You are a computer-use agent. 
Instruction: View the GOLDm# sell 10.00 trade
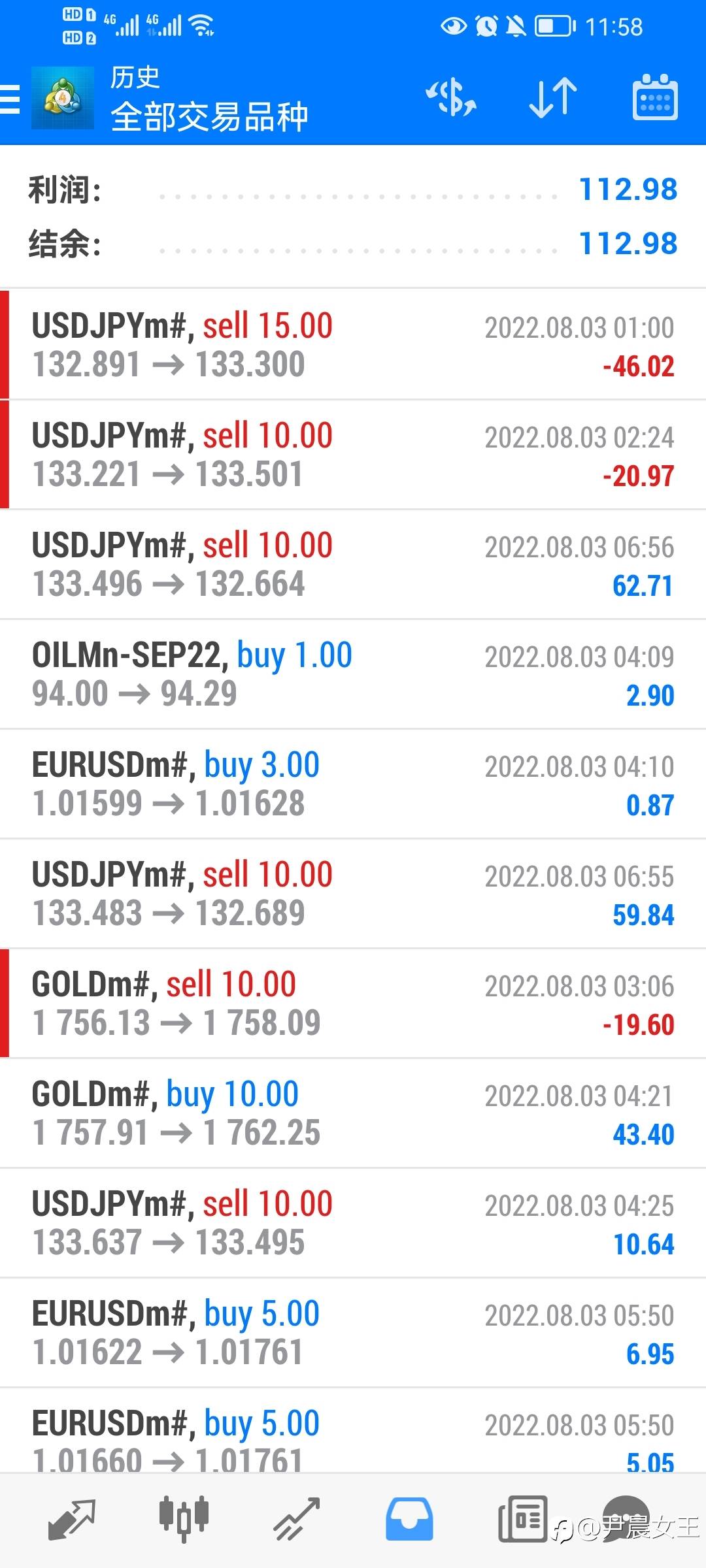353,1004
